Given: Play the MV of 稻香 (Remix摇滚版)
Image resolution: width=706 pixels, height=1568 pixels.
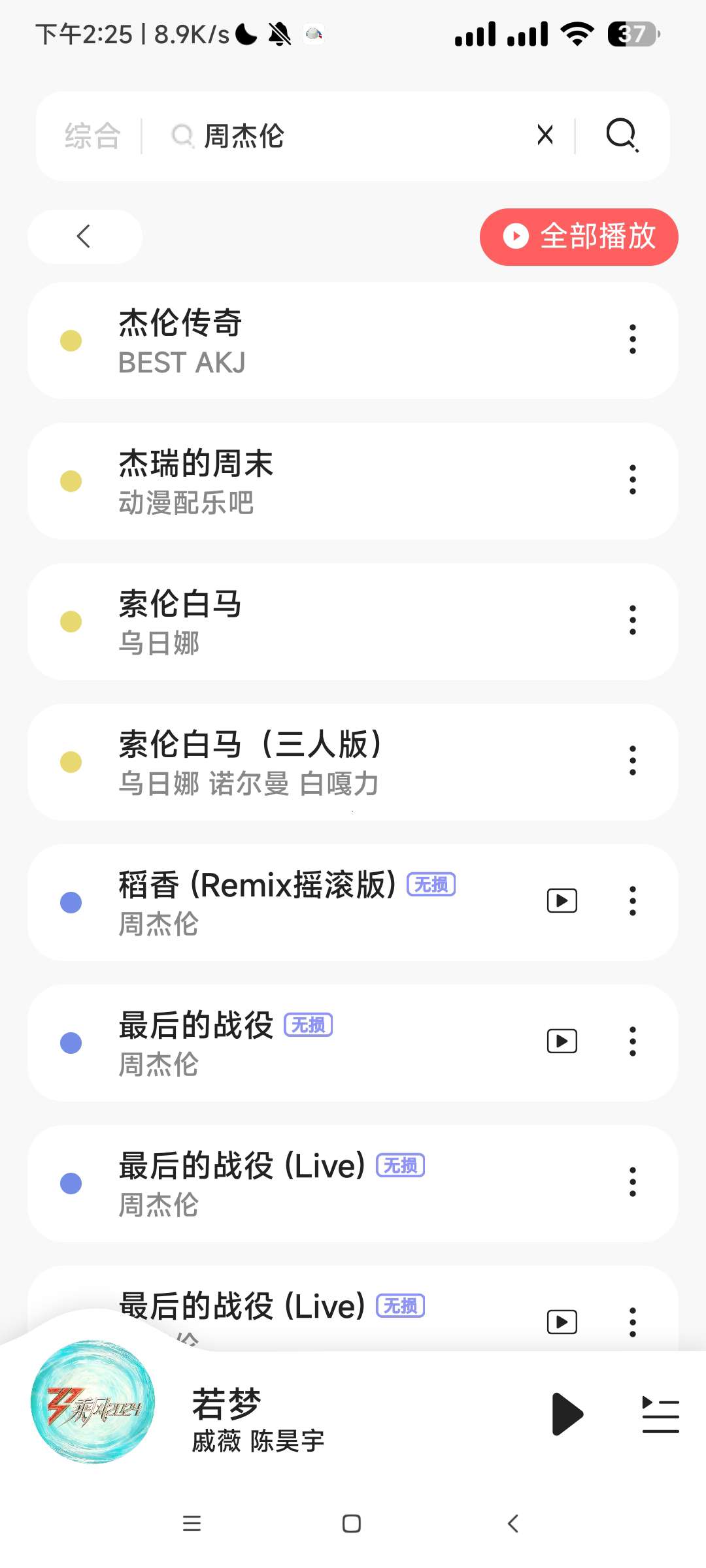Looking at the screenshot, I should point(561,900).
